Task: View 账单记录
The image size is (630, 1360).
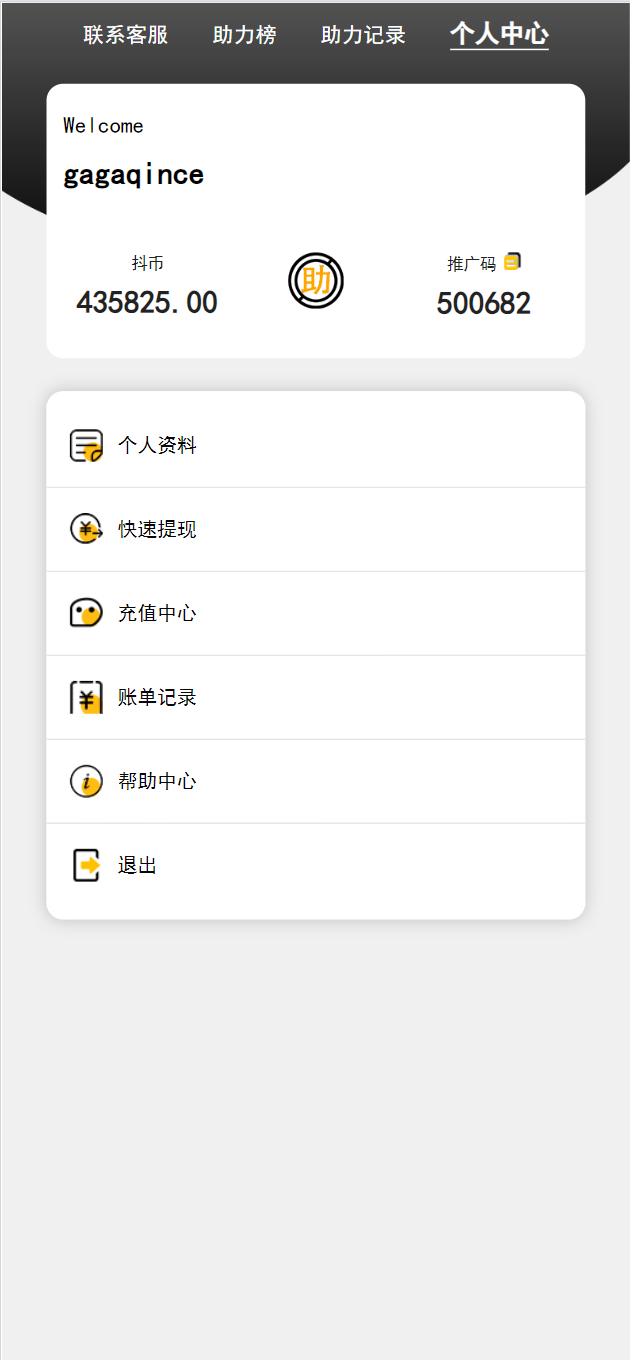Action: (316, 697)
